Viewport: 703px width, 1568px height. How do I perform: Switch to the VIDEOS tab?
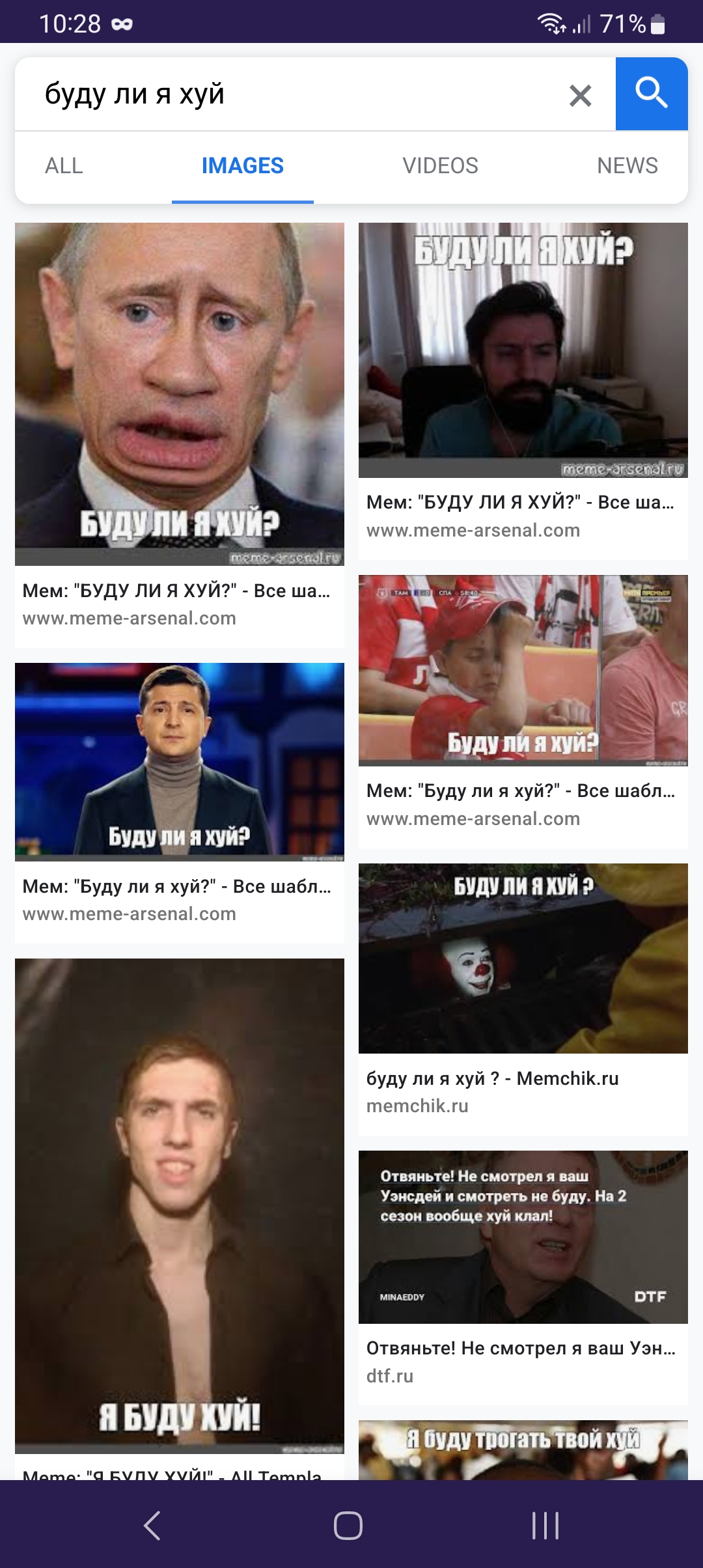[x=440, y=166]
